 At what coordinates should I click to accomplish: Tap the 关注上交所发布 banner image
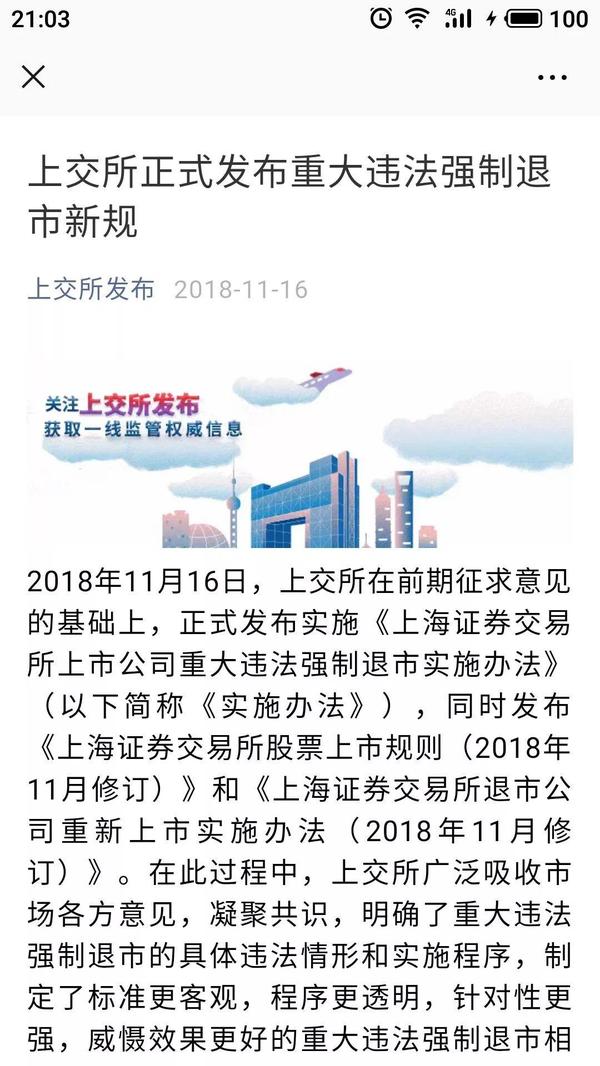click(300, 454)
